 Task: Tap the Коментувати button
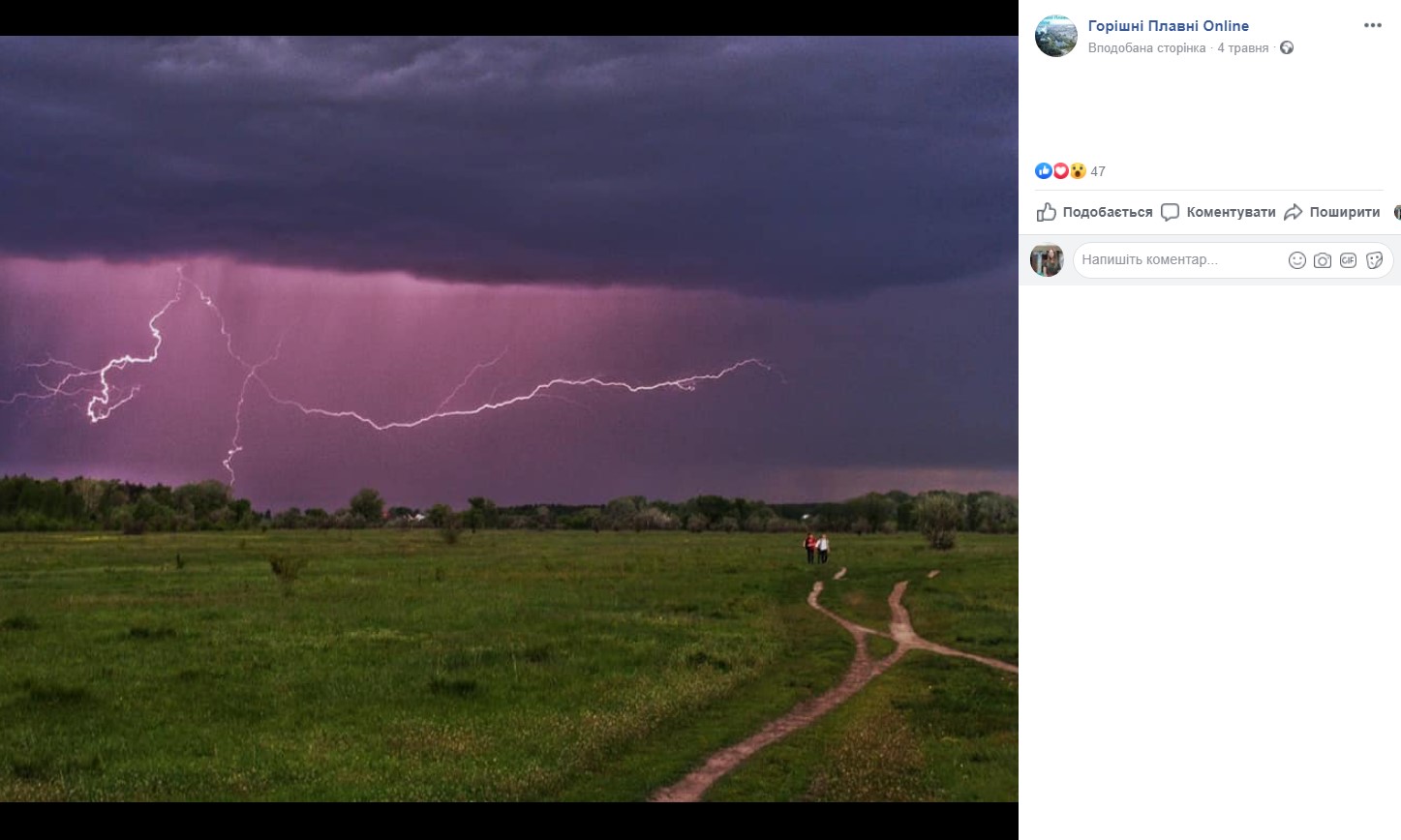[1218, 212]
